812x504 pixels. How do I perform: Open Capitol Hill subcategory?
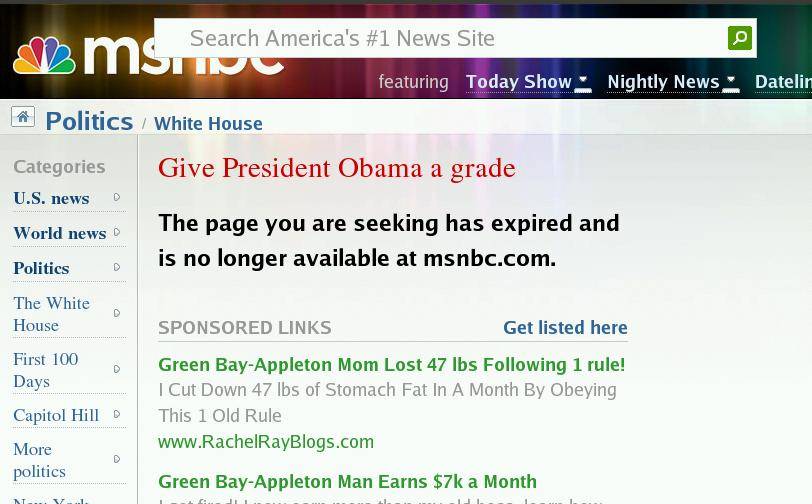[55, 415]
